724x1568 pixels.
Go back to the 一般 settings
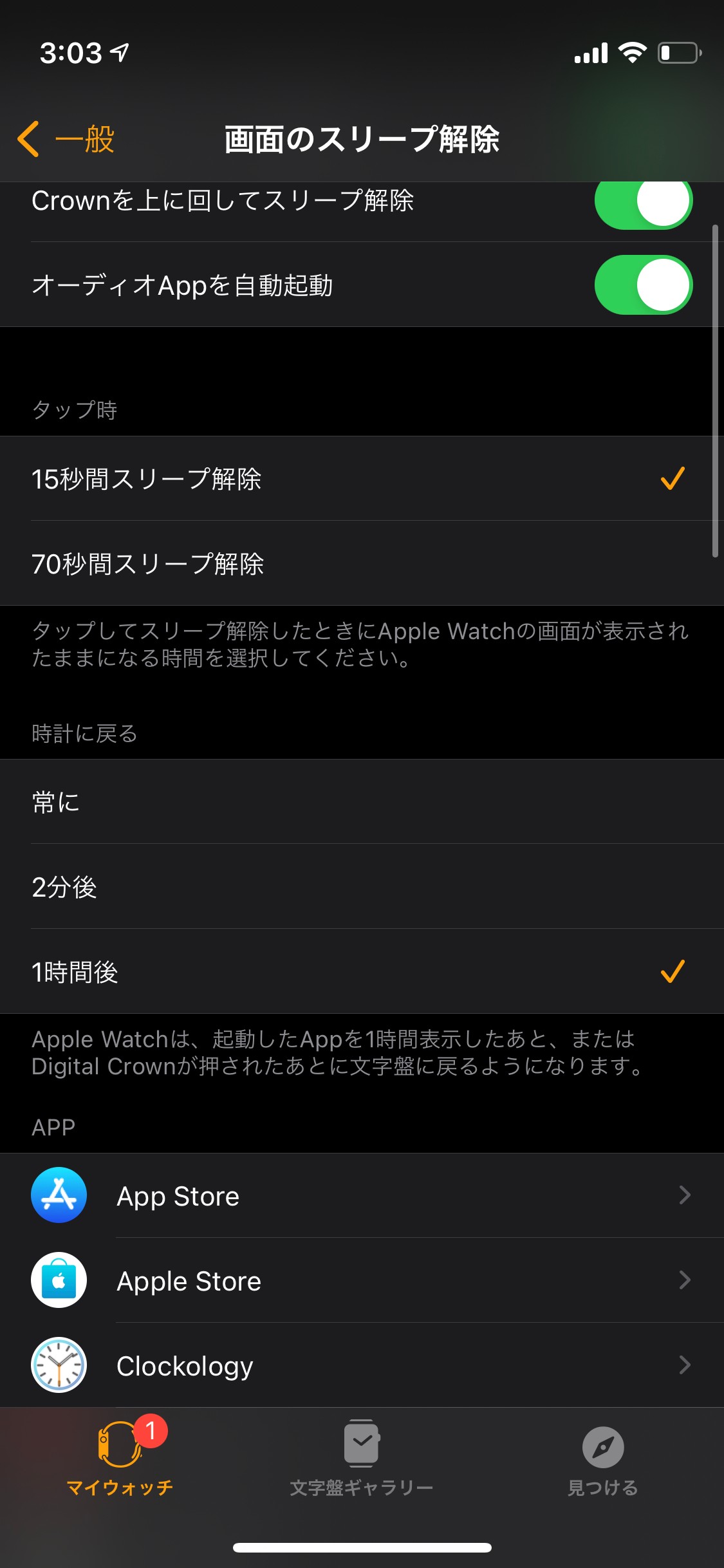click(67, 139)
